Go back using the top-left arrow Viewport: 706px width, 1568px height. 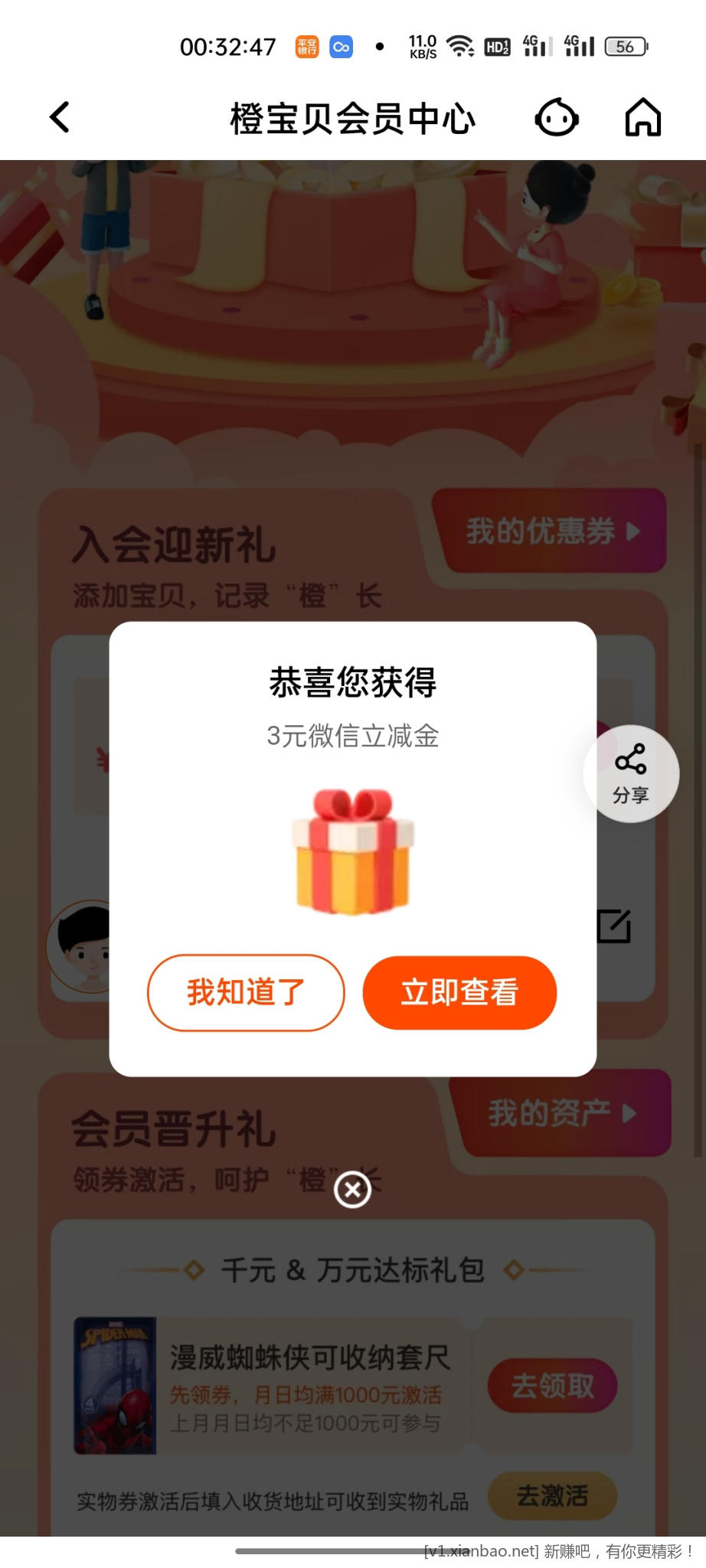coord(60,118)
